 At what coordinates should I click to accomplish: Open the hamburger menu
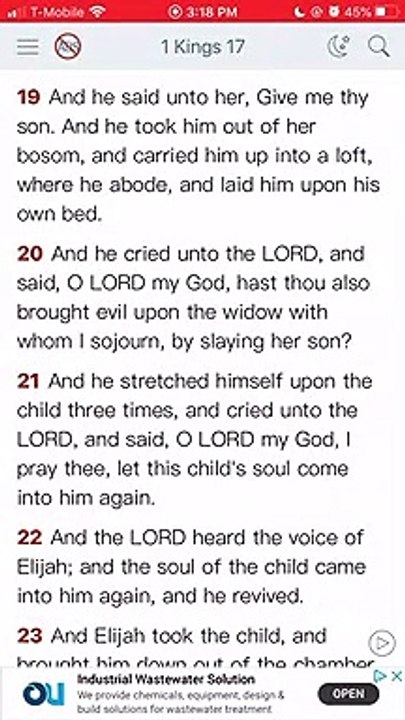(x=28, y=47)
